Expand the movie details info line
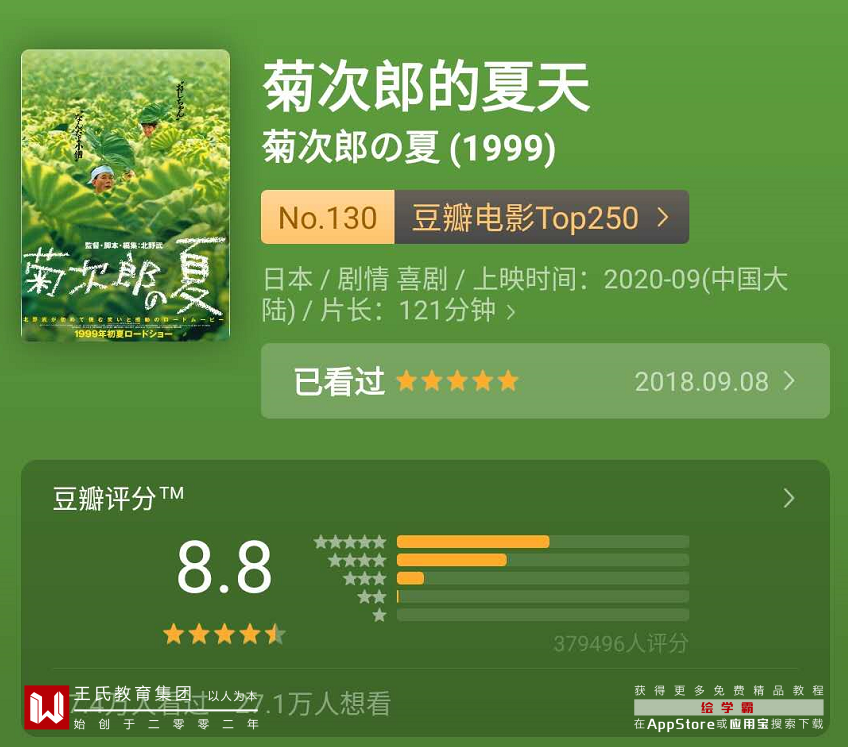 point(511,311)
